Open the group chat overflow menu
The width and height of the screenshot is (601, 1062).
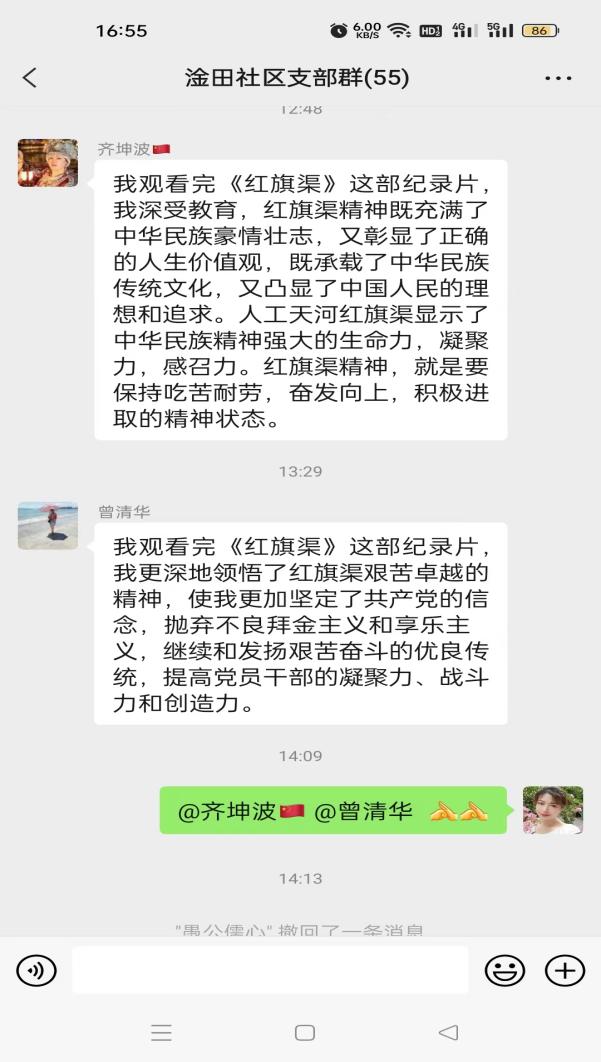(x=558, y=78)
